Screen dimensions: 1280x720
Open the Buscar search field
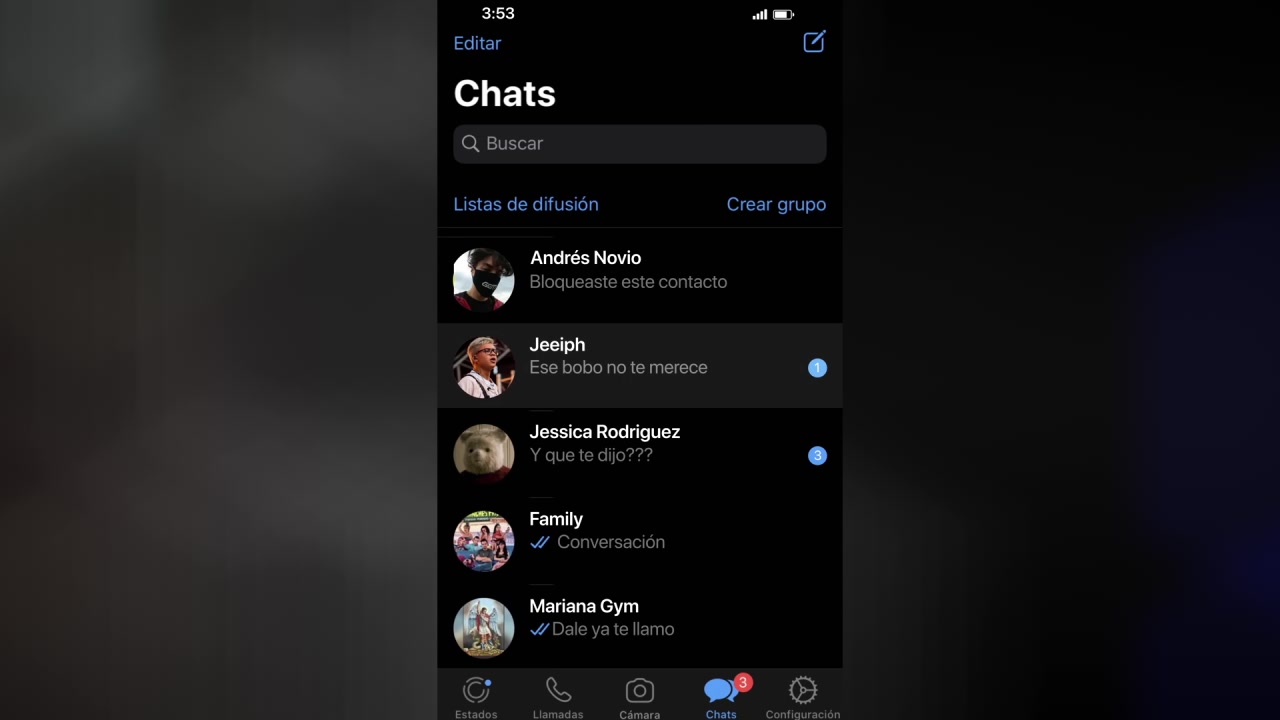click(640, 144)
